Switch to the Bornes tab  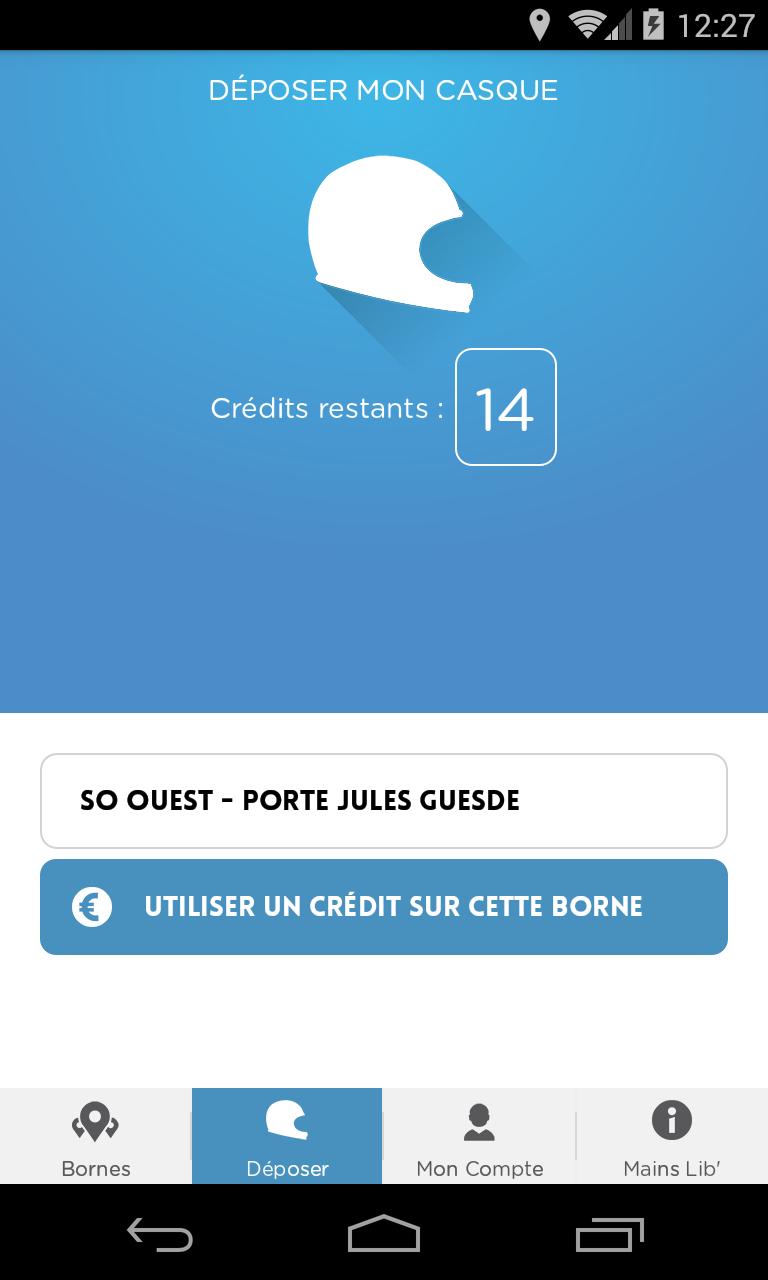[96, 1137]
